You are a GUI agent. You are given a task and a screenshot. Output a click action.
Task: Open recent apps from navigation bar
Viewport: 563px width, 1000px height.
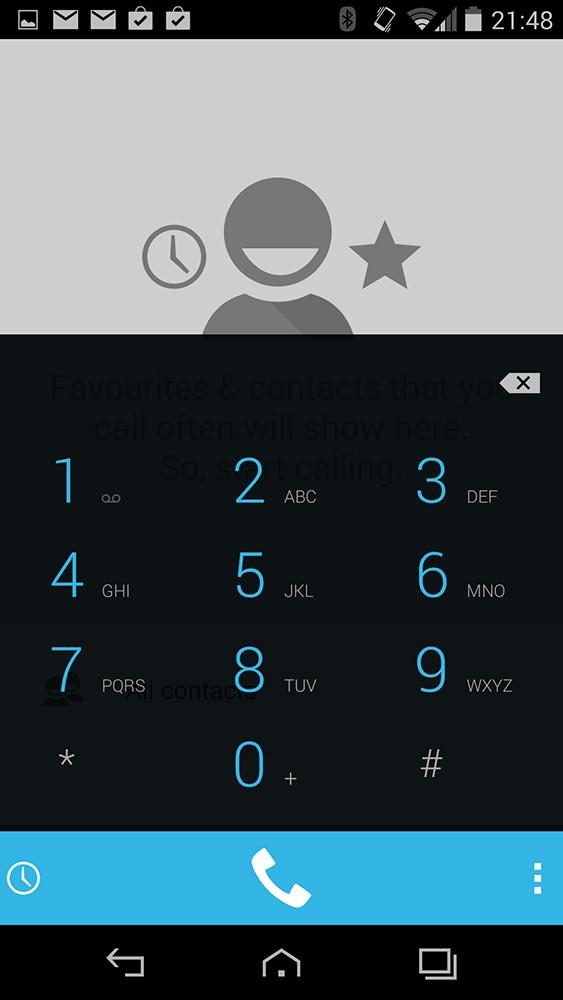(438, 963)
